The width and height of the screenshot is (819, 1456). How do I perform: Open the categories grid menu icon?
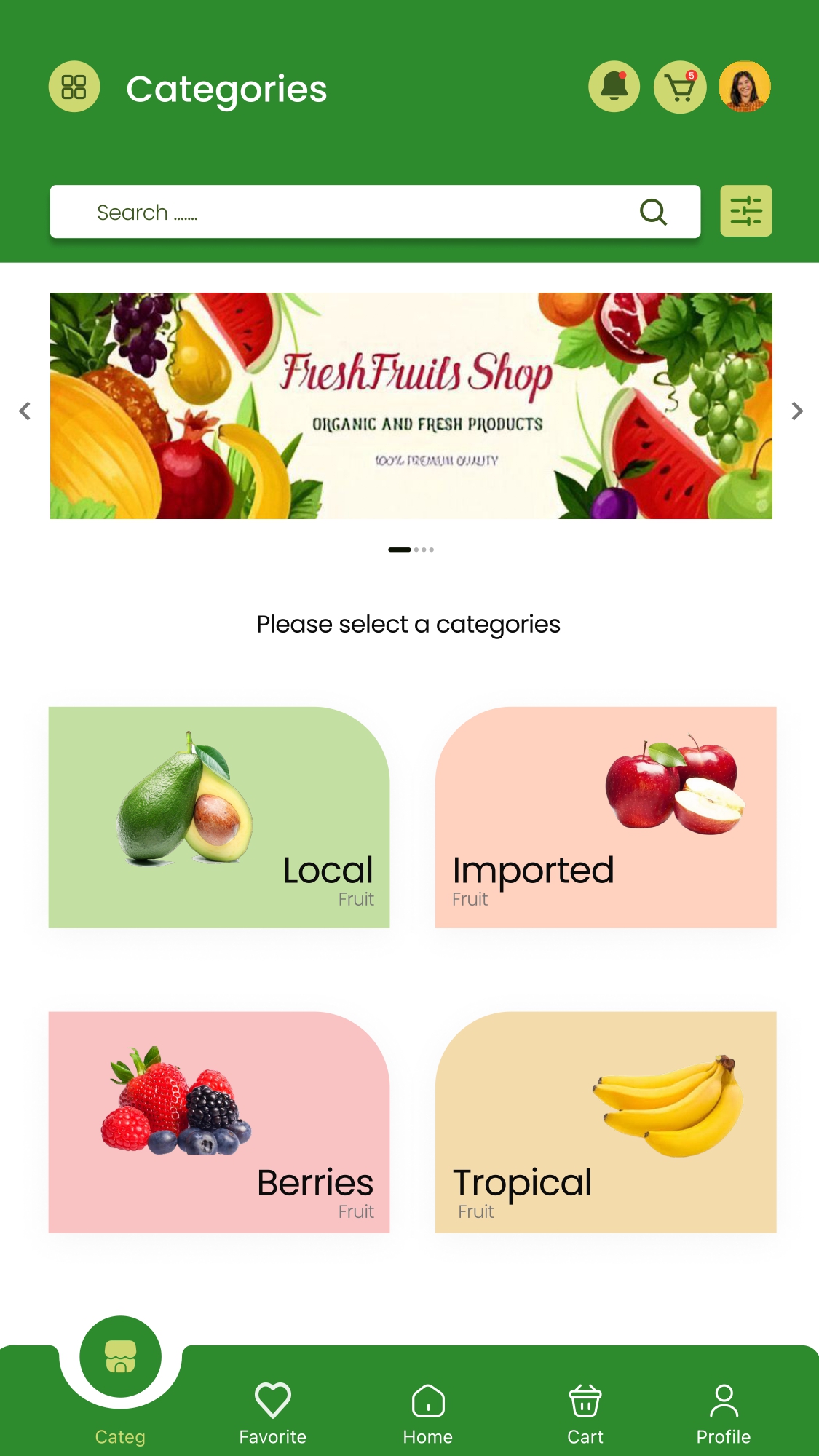pos(74,87)
